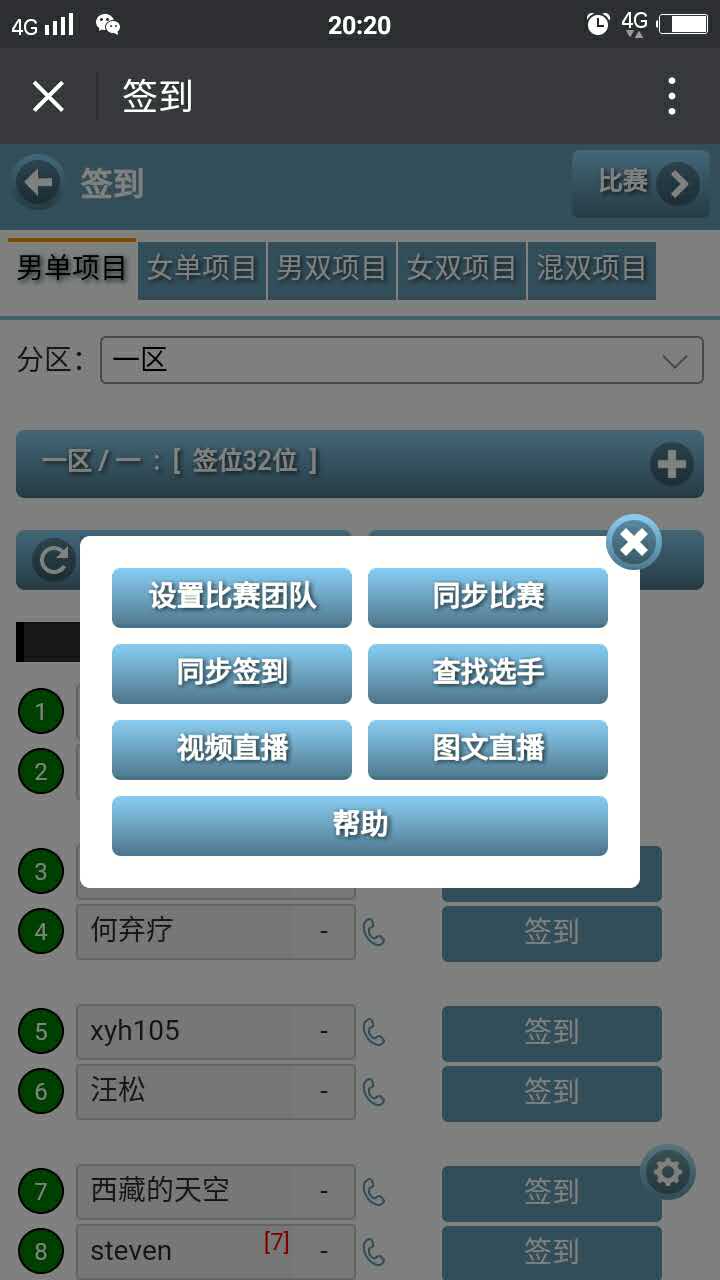The image size is (720, 1280).
Task: Close the webview with X icon
Action: point(48,97)
